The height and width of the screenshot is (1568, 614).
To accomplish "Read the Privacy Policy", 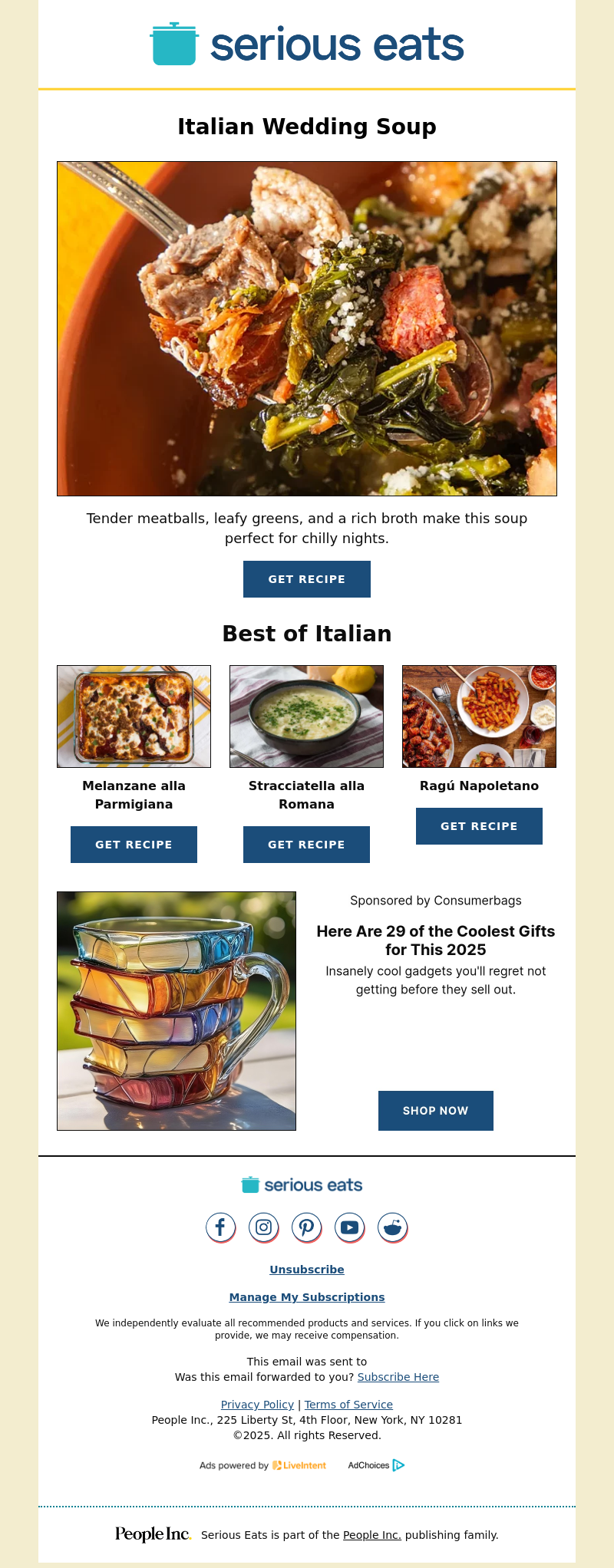I will pyautogui.click(x=257, y=1405).
